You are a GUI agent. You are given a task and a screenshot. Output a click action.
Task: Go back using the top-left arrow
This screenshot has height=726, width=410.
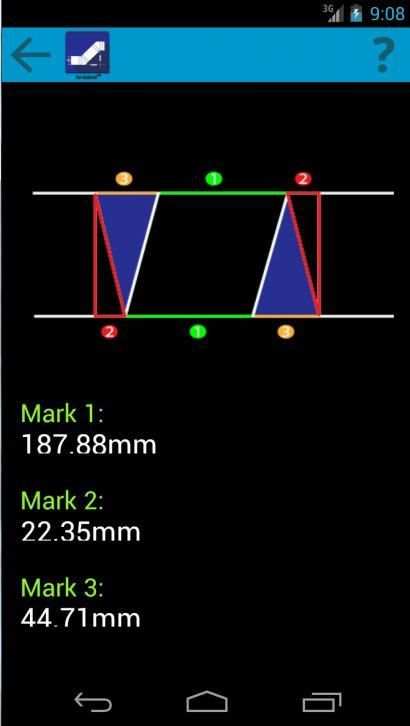click(x=31, y=55)
